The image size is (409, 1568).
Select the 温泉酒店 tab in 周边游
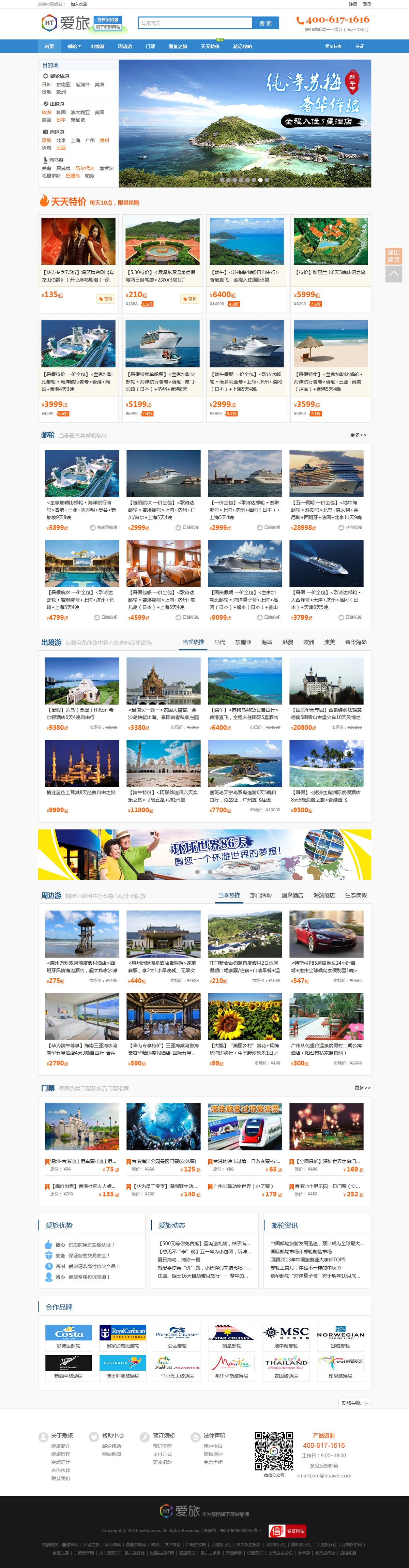click(292, 895)
